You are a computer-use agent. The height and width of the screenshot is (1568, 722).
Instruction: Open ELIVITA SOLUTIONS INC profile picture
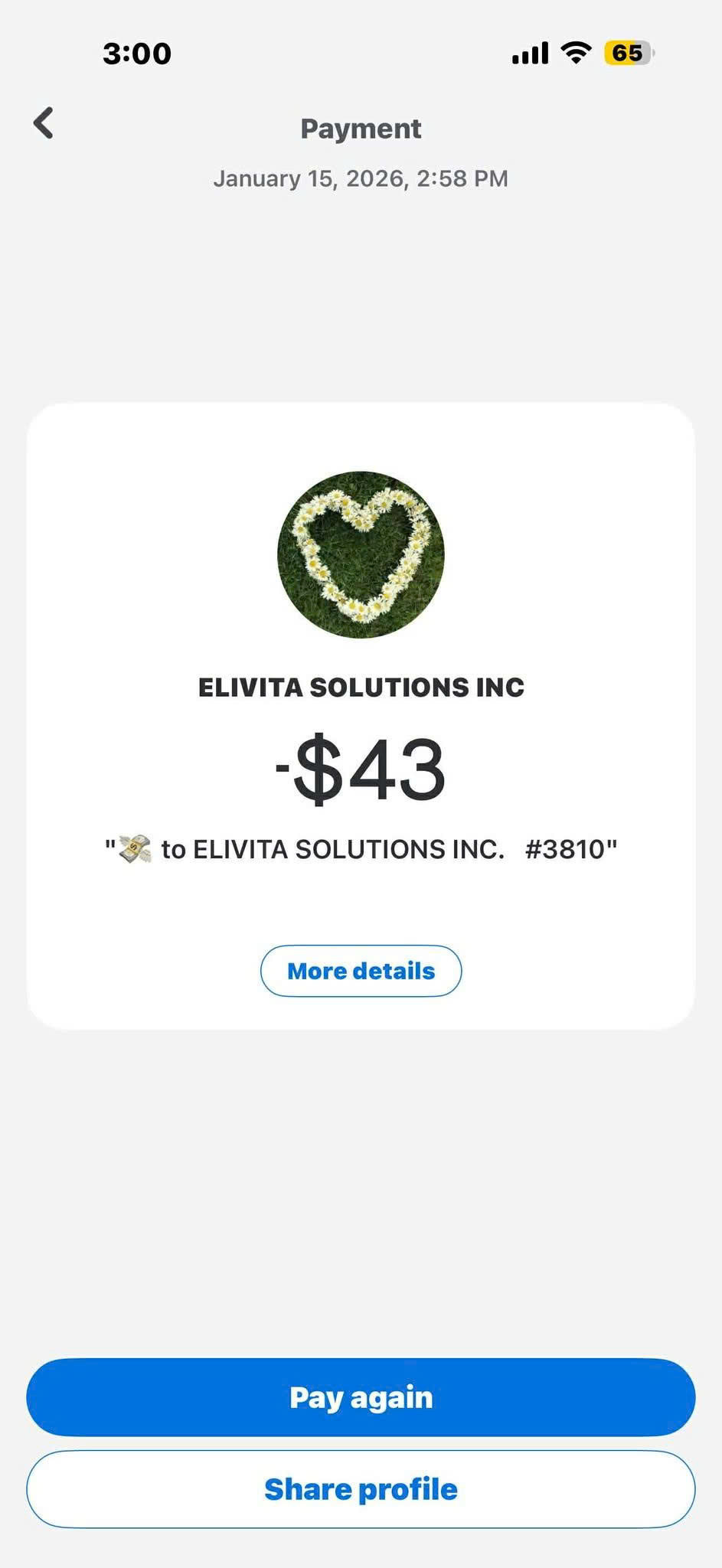point(361,555)
